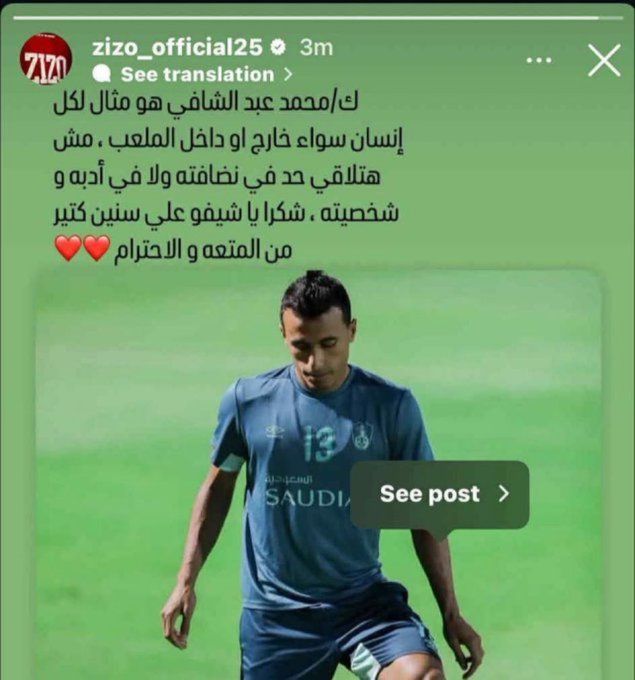Tap the See post button
The height and width of the screenshot is (680, 635).
coord(440,494)
